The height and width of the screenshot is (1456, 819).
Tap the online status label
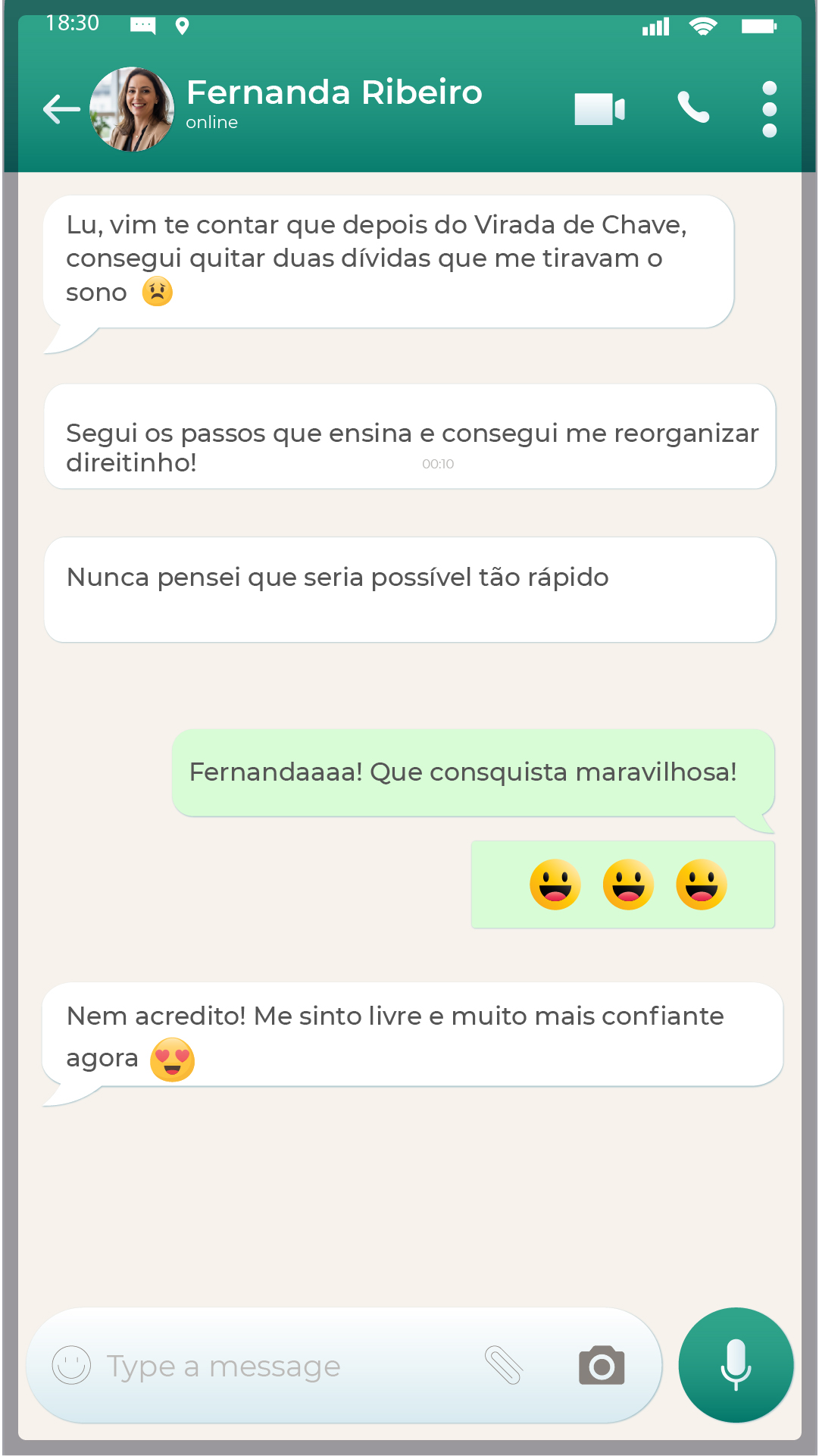[211, 122]
